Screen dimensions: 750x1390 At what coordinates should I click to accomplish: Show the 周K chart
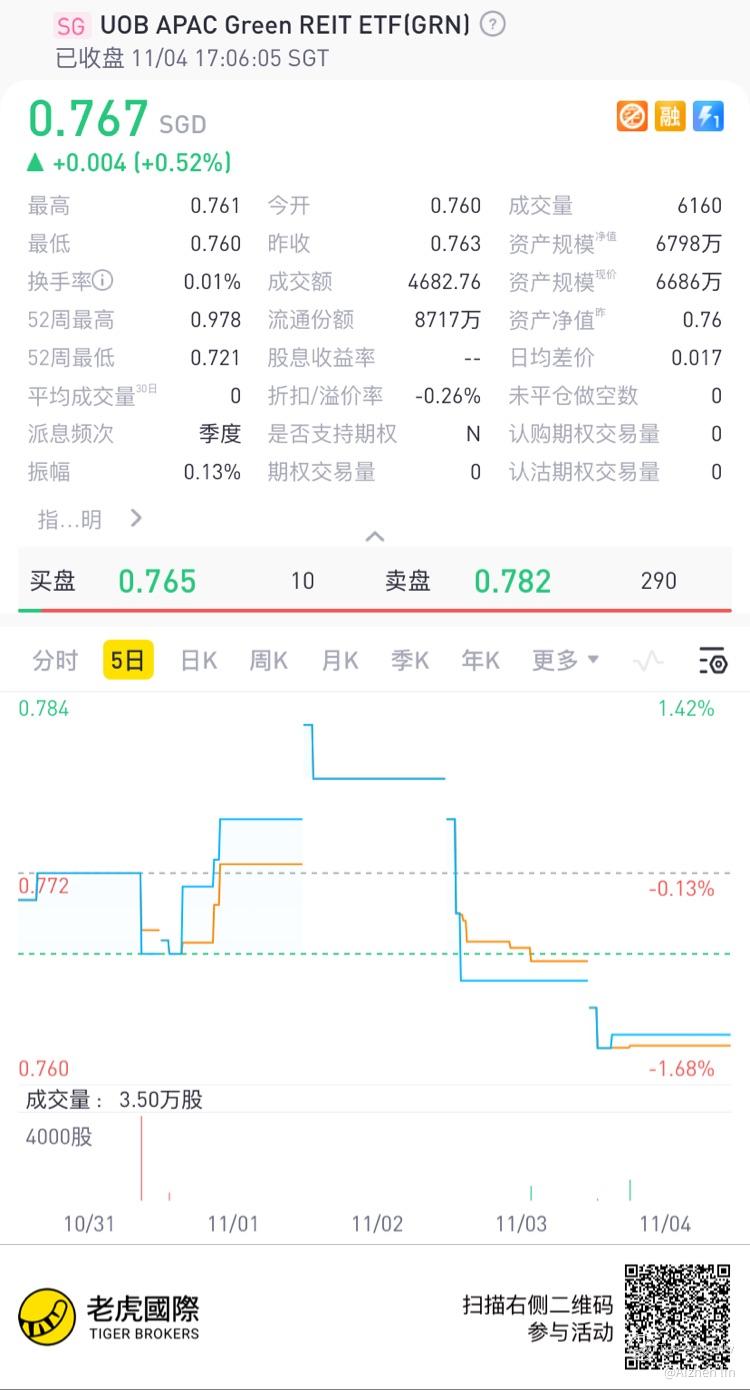[x=268, y=660]
